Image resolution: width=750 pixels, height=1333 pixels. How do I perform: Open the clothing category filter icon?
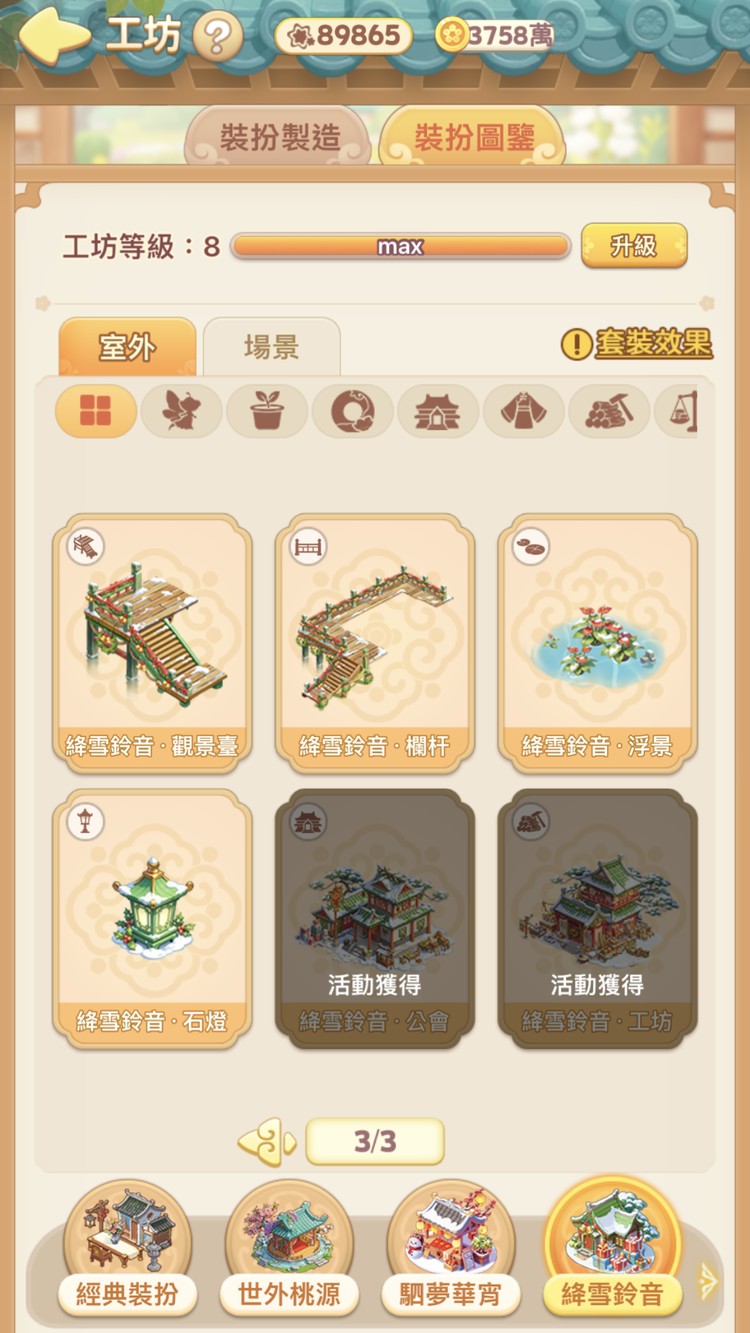click(x=523, y=410)
